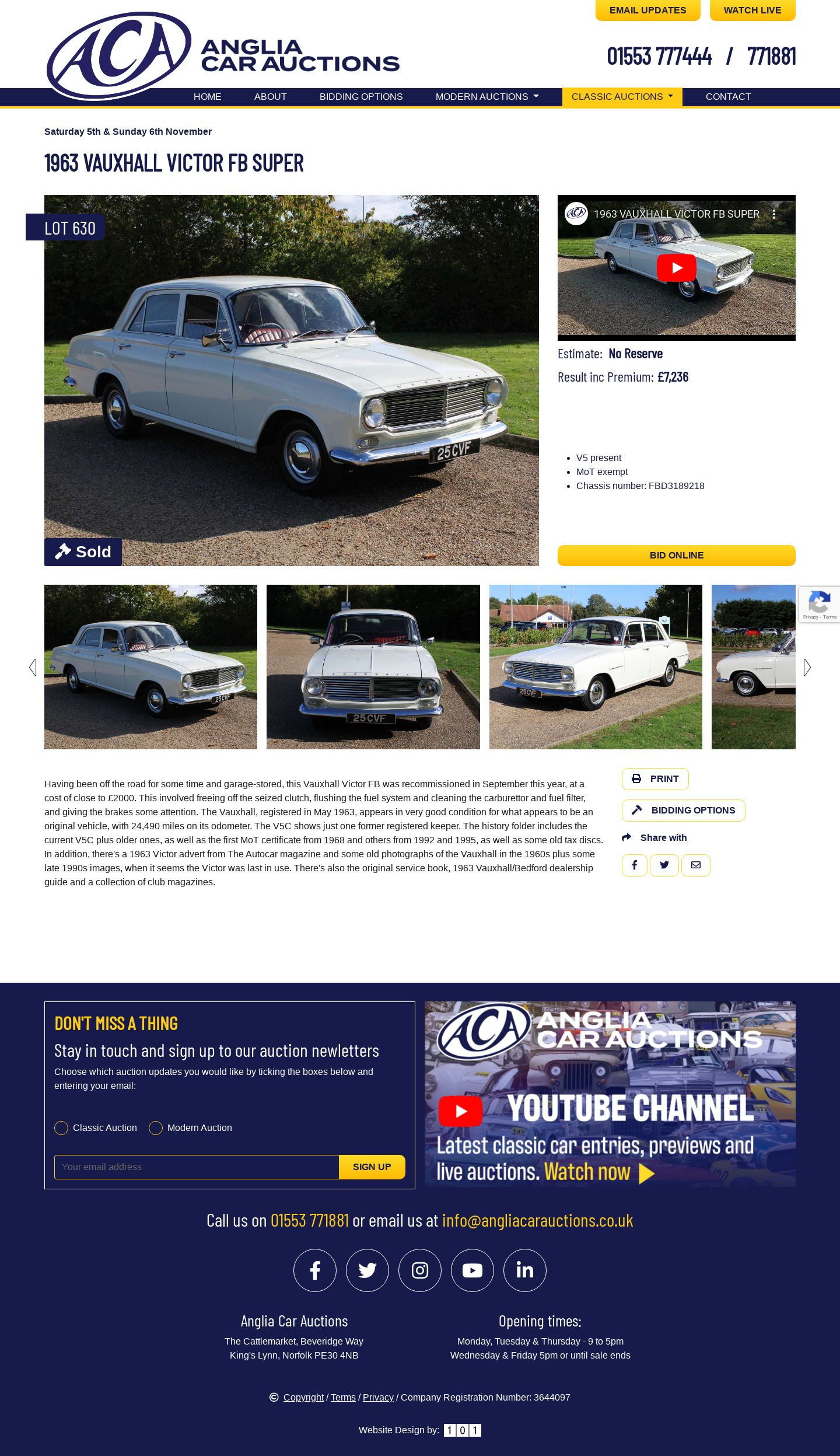Play the Vauxhall Victor YouTube video
840x1456 pixels.
click(x=676, y=268)
